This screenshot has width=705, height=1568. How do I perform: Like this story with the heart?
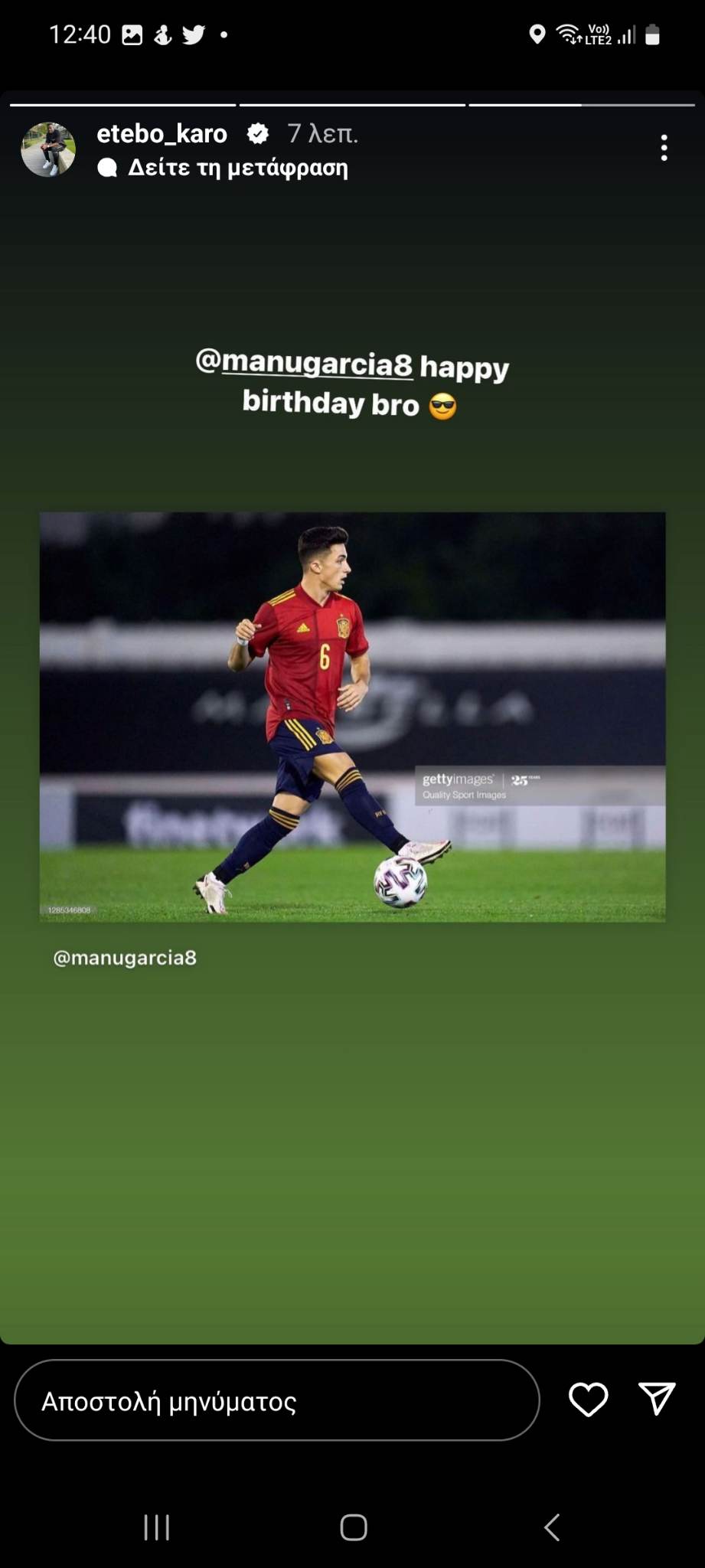coord(588,1400)
